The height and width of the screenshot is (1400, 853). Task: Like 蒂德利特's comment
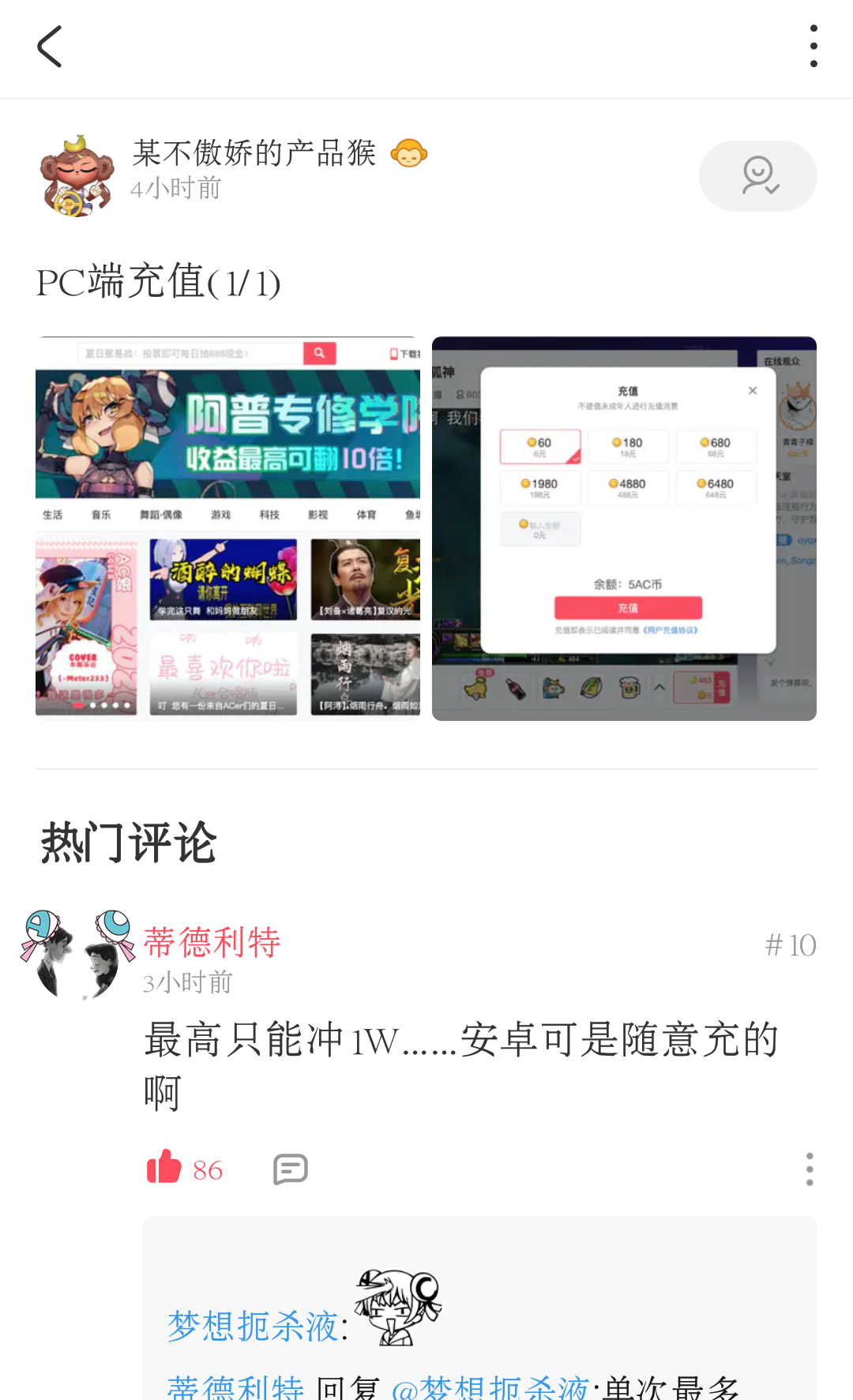click(x=165, y=1167)
